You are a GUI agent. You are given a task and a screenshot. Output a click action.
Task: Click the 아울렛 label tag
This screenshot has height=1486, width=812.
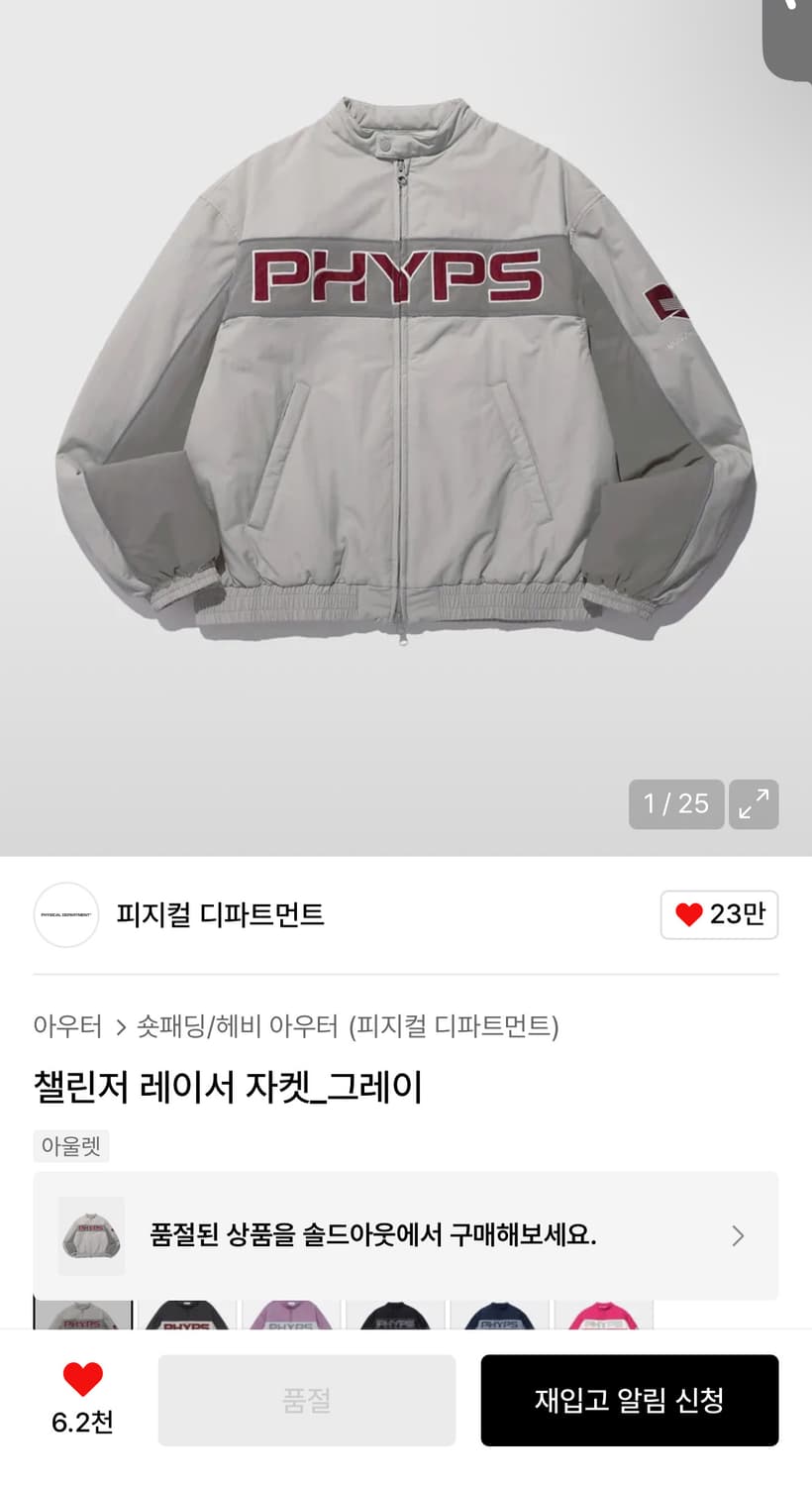(x=70, y=1146)
